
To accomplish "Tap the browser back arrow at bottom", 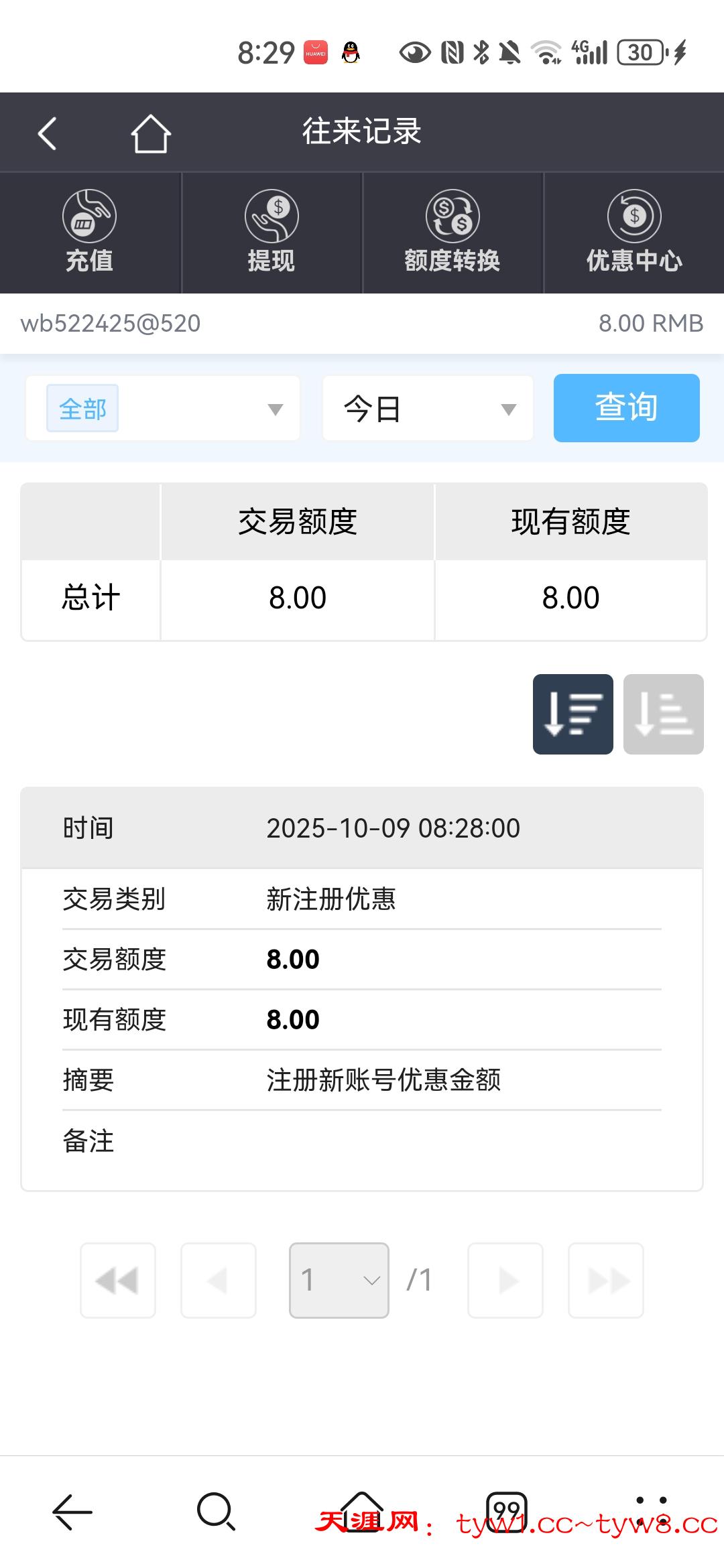I will (72, 1512).
